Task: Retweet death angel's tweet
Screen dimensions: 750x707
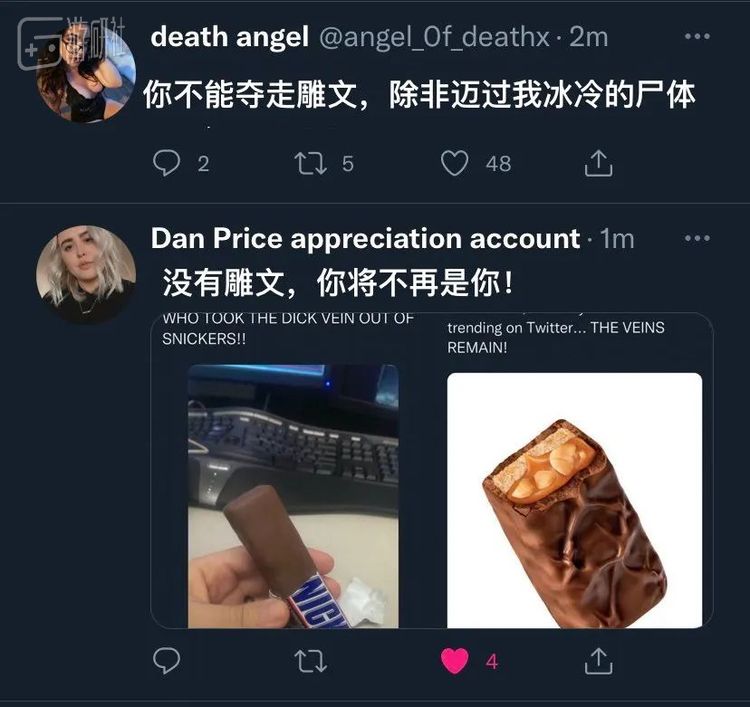Action: pyautogui.click(x=311, y=163)
